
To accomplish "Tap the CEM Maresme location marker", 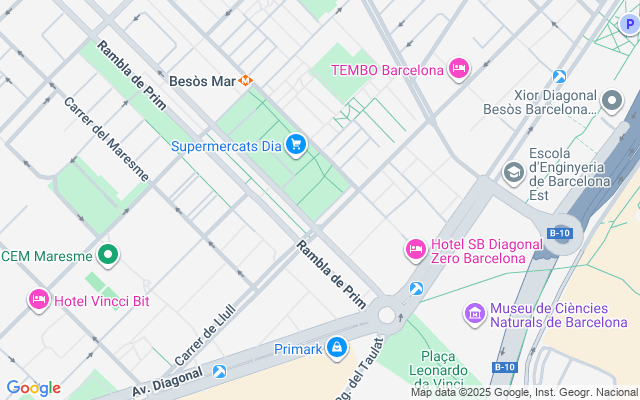I will pyautogui.click(x=108, y=255).
